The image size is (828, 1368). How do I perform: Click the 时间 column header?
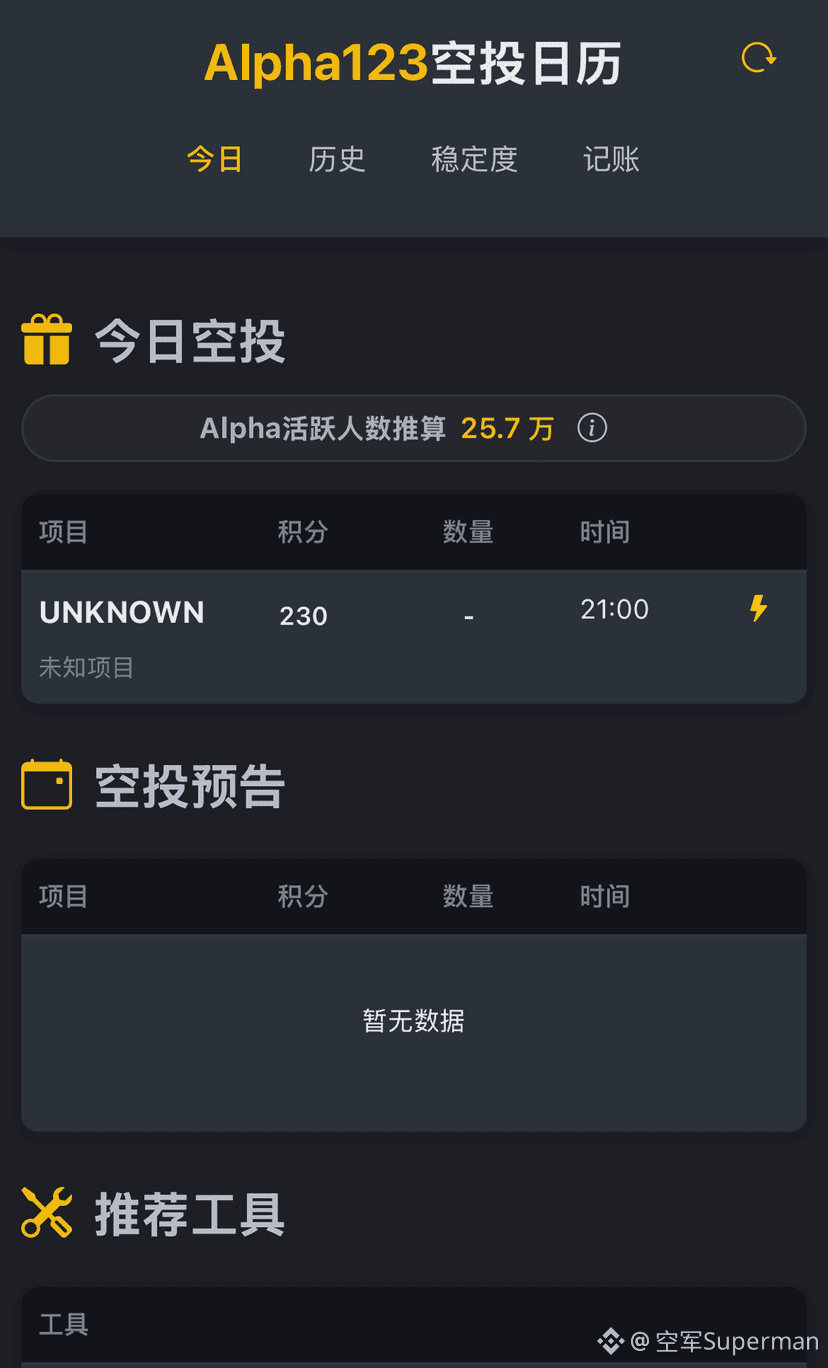pyautogui.click(x=605, y=532)
